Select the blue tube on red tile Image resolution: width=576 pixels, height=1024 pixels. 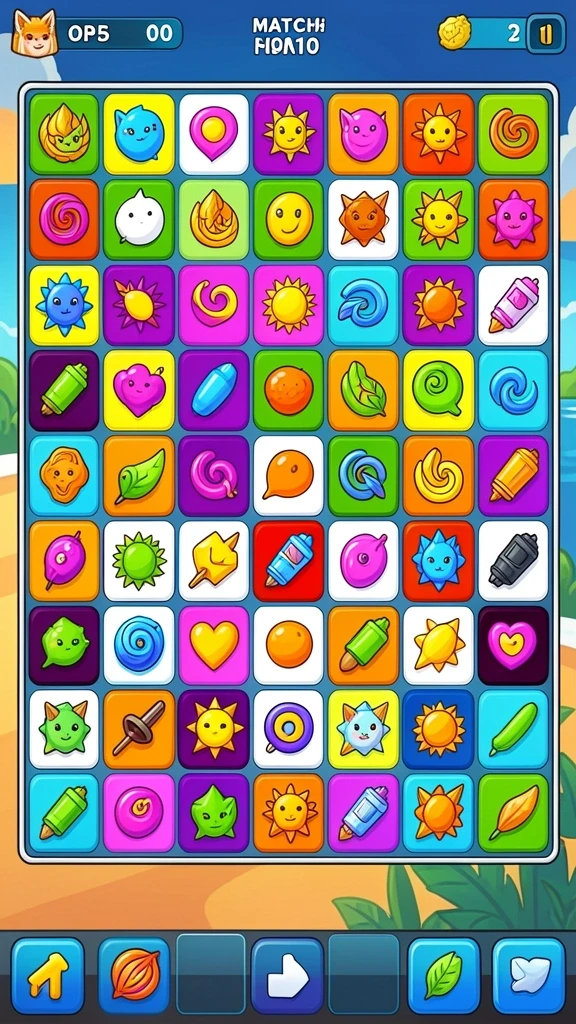pos(289,561)
